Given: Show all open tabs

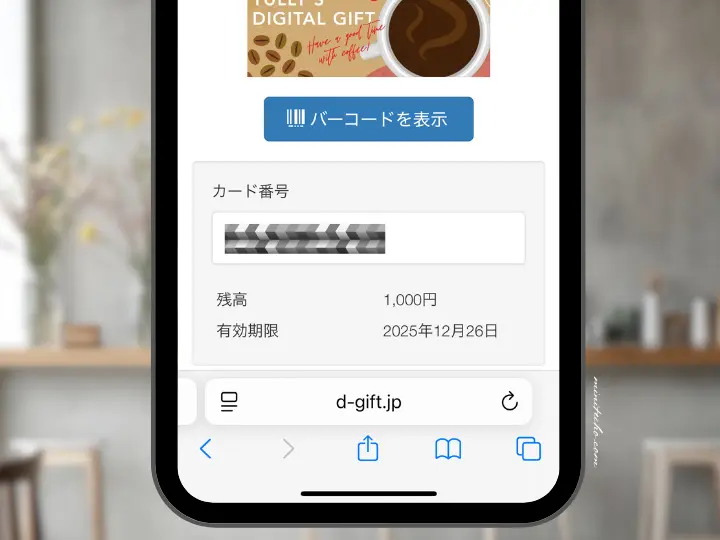Looking at the screenshot, I should click(528, 449).
